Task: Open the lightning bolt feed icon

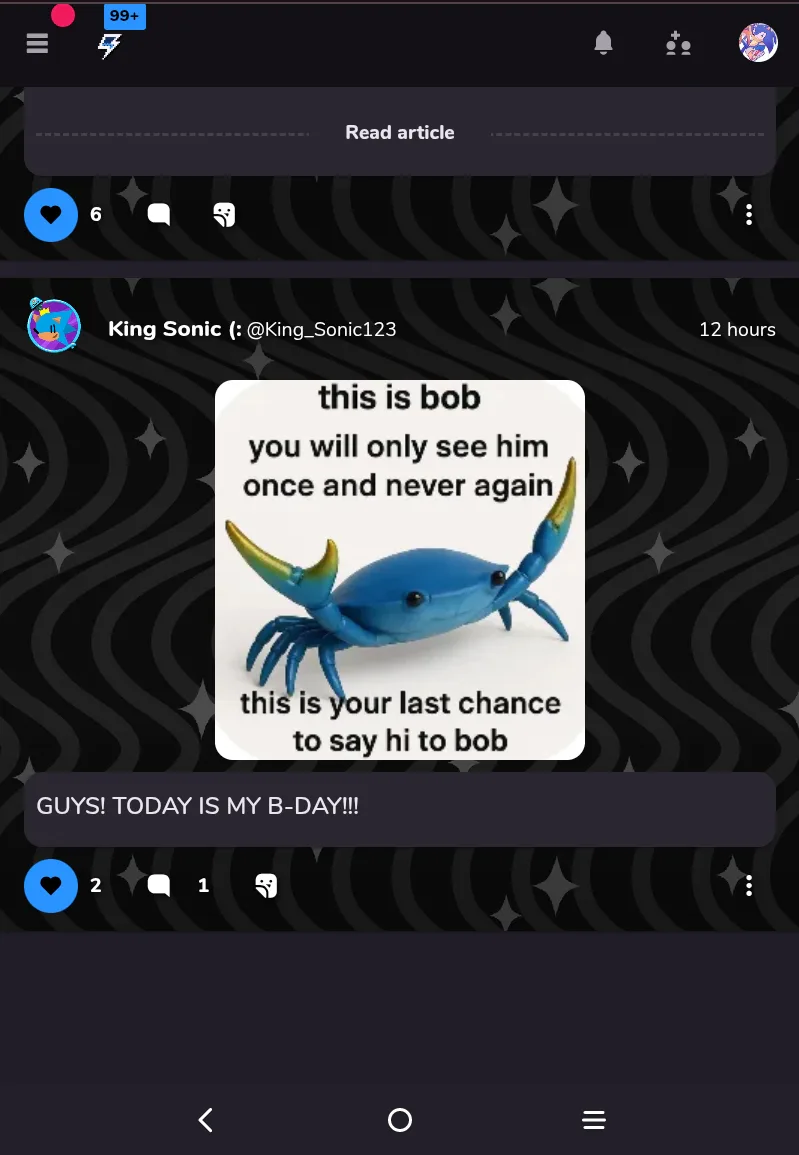Action: 109,45
